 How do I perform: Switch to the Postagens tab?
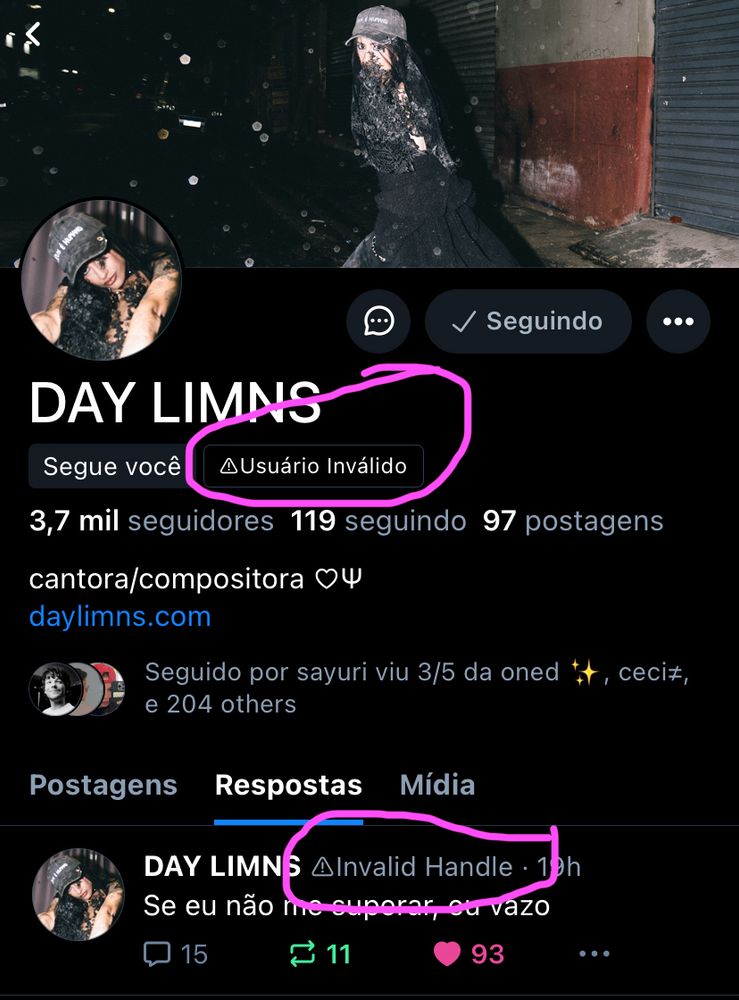coord(103,785)
